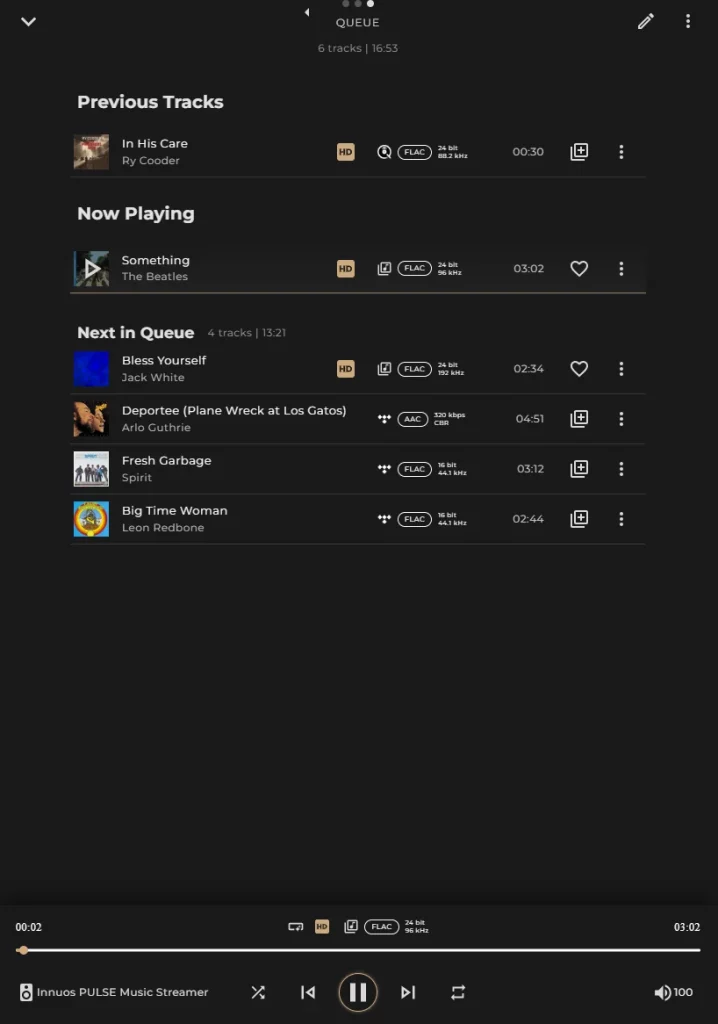Like the track Bless Yourself
Viewport: 718px width, 1024px height.
[x=579, y=369]
